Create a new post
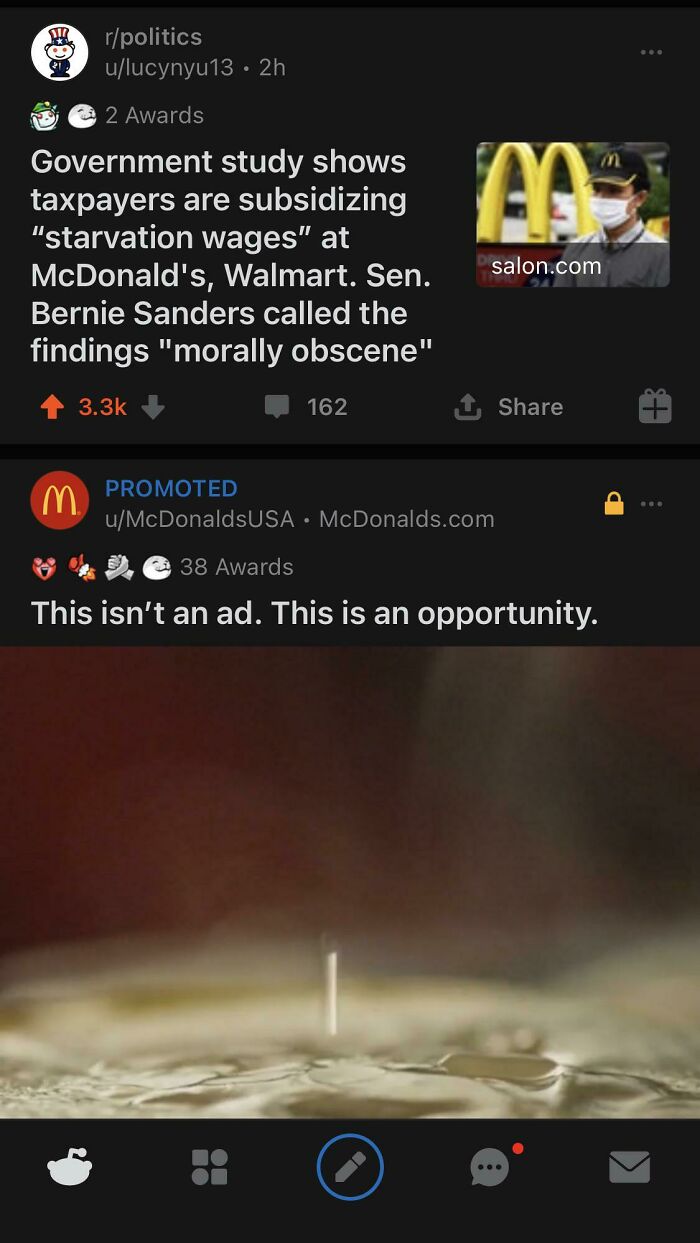Image resolution: width=700 pixels, height=1243 pixels. (350, 1167)
